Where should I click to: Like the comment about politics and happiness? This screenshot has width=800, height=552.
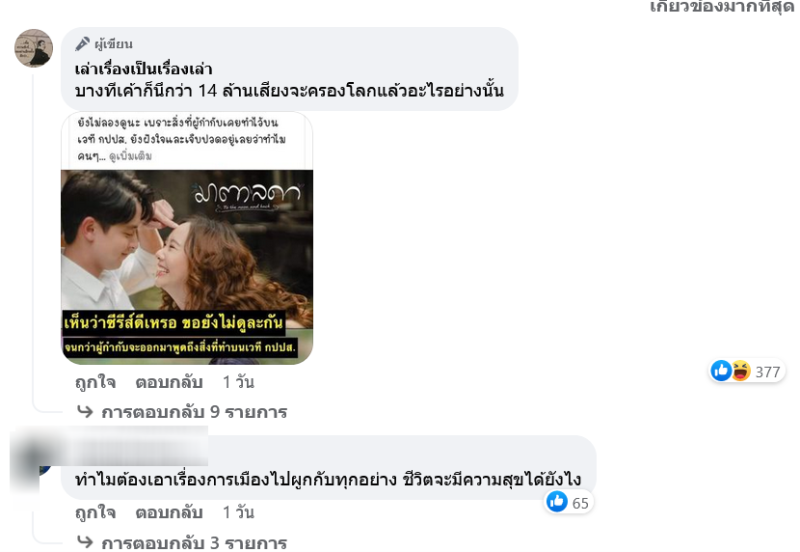point(95,513)
